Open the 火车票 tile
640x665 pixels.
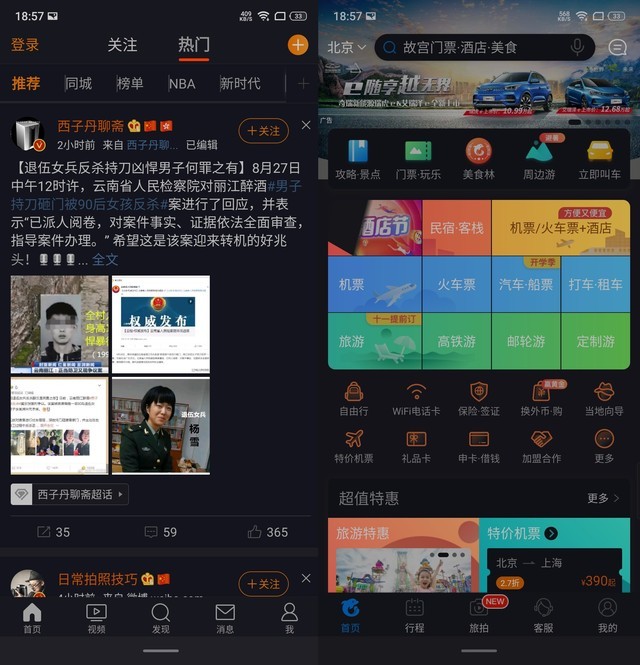click(x=457, y=285)
